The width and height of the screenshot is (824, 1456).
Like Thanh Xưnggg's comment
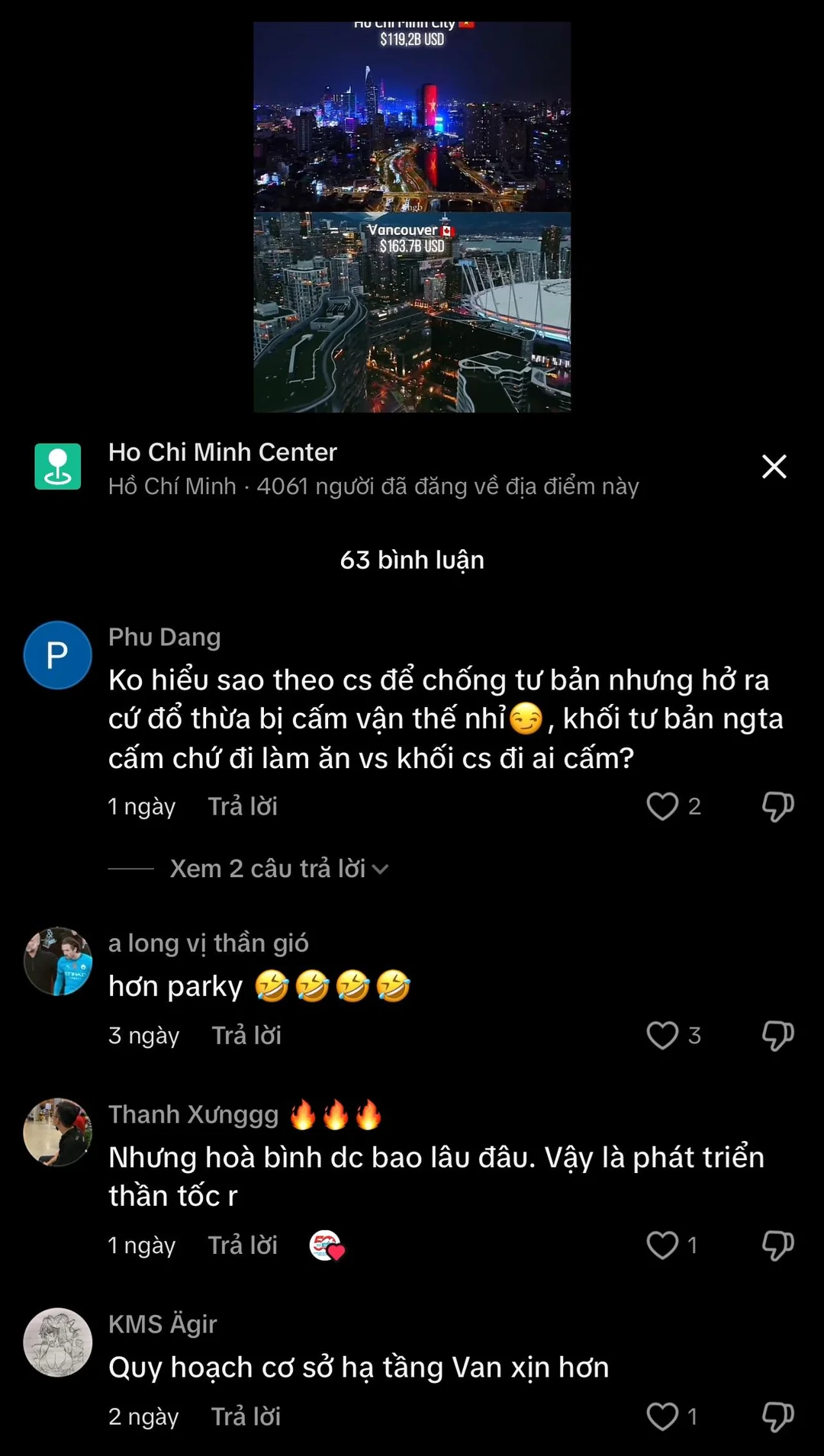coord(662,1245)
